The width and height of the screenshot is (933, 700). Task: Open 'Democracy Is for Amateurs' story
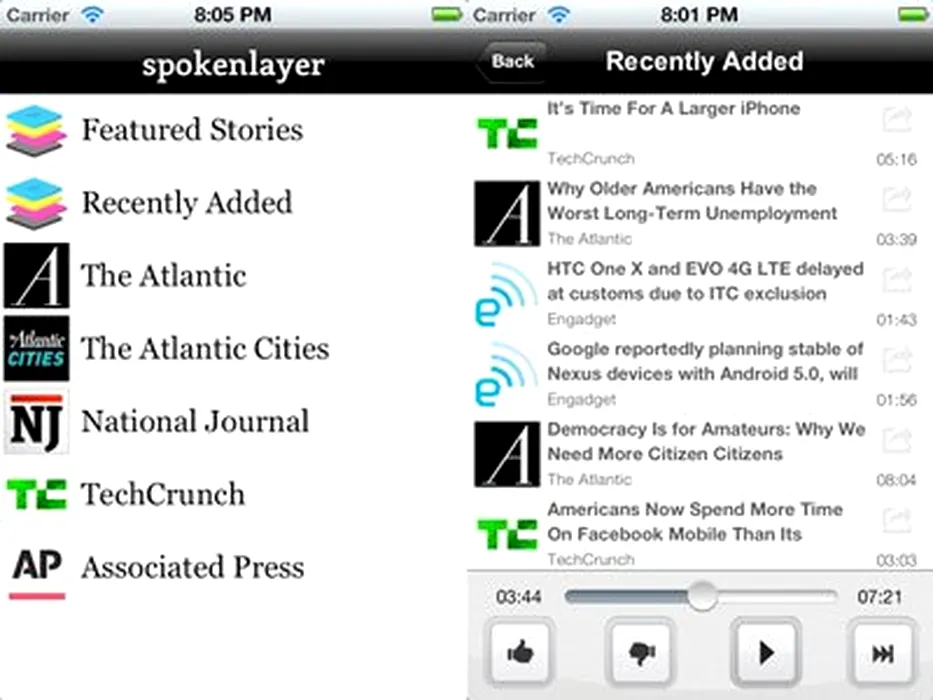click(x=705, y=441)
